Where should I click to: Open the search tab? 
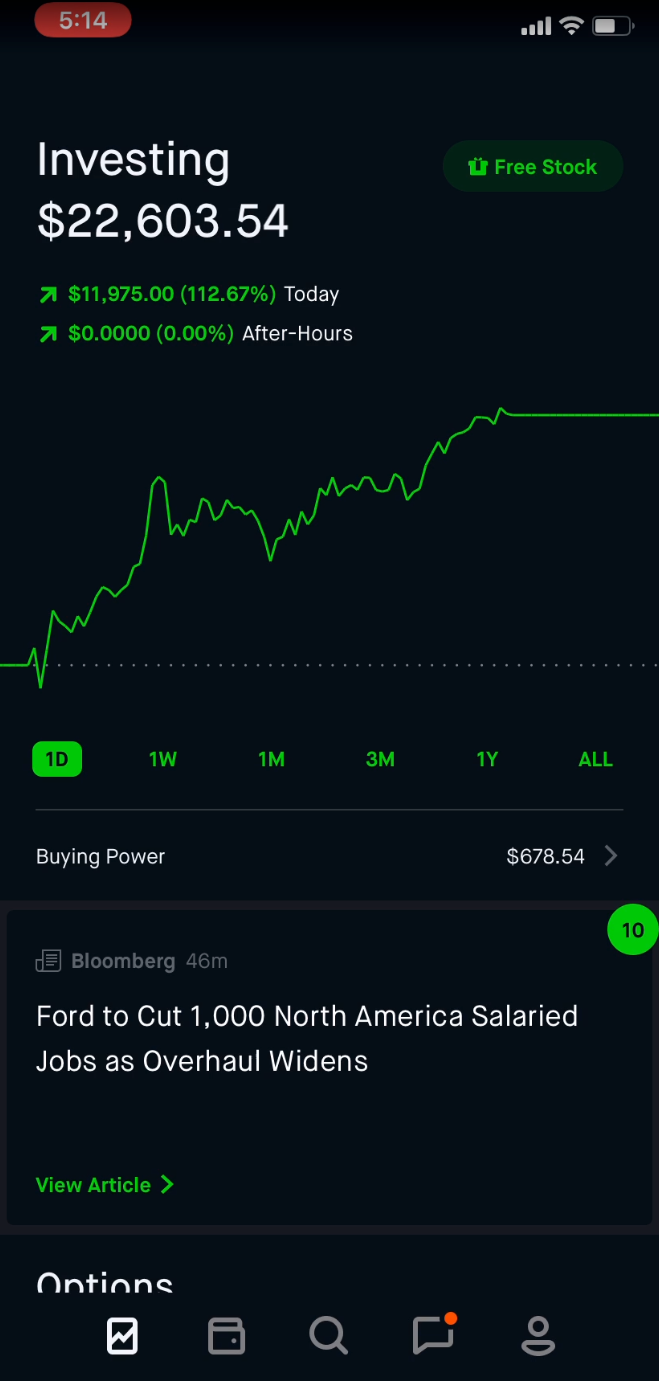tap(328, 1336)
